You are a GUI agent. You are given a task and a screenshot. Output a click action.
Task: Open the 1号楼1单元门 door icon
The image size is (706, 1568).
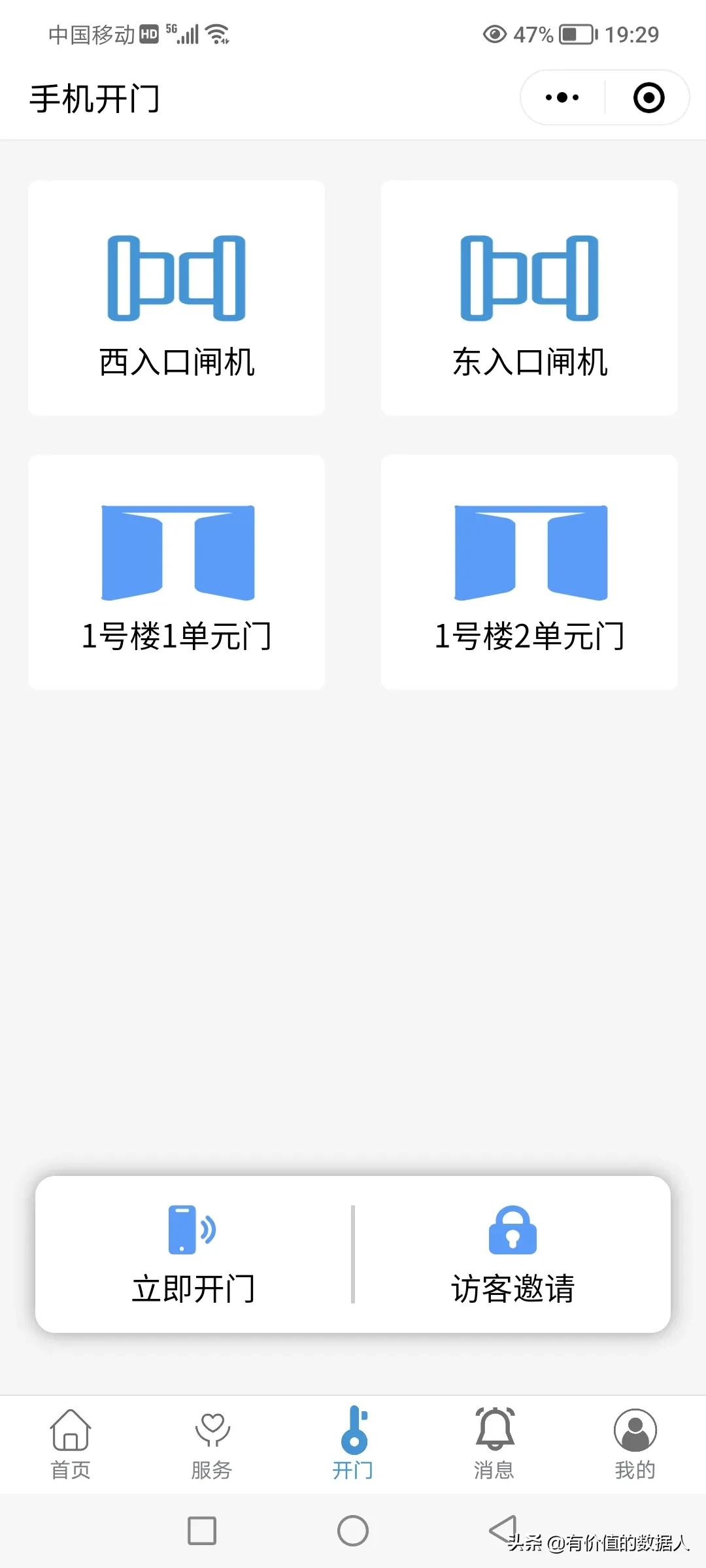[x=176, y=552]
